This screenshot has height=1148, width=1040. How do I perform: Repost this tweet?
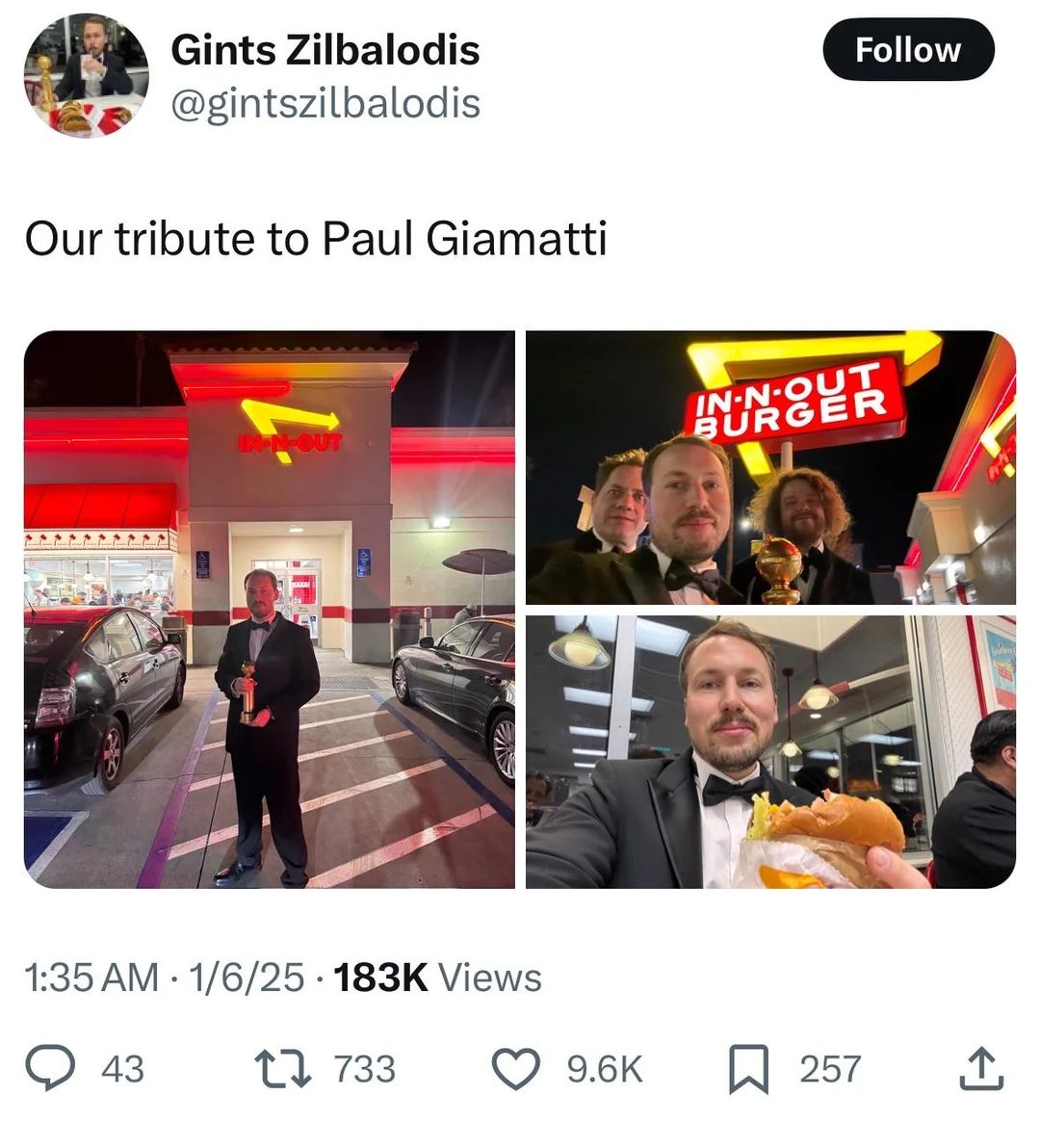(282, 1069)
